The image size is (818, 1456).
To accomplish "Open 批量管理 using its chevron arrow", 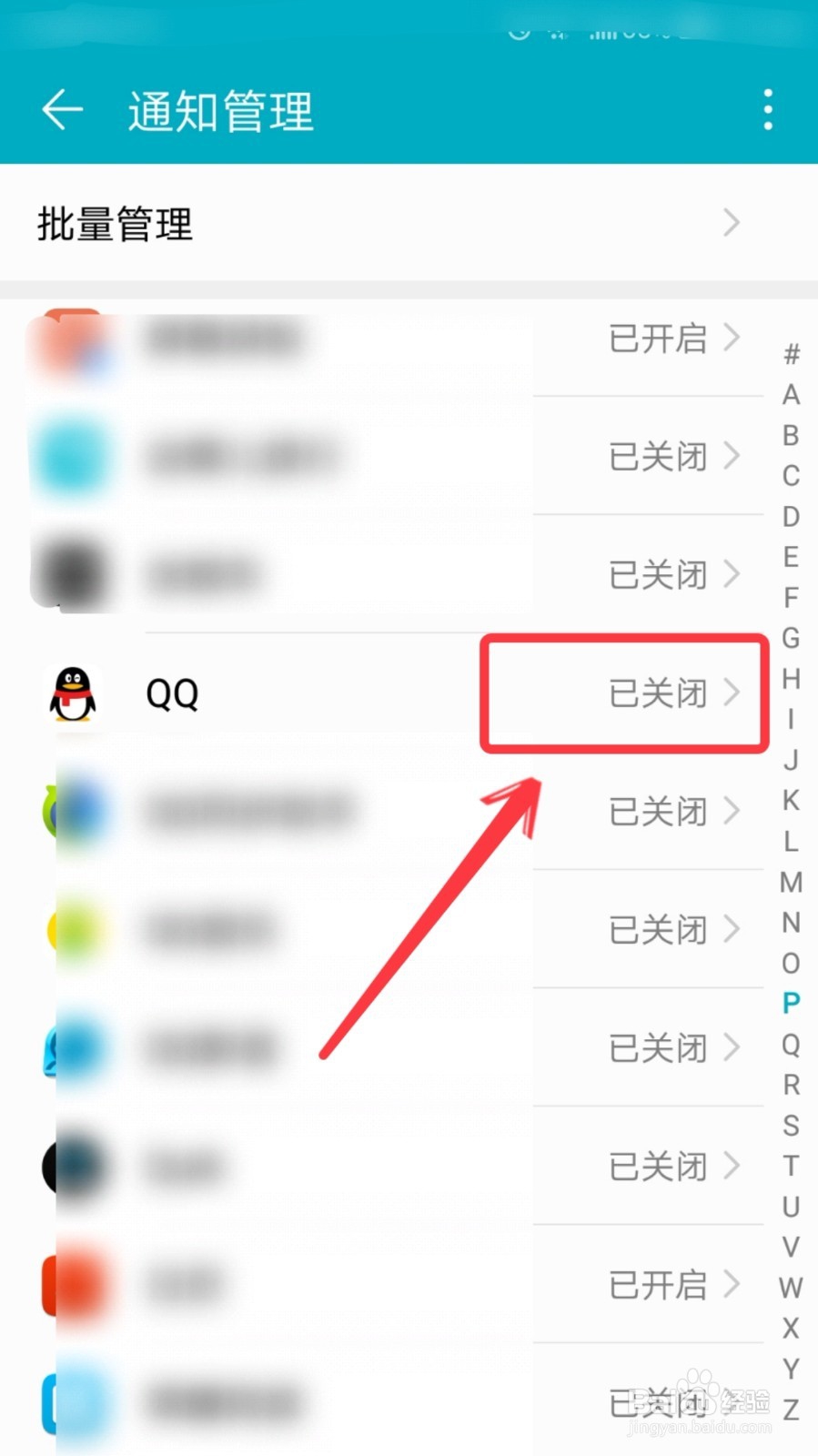I will coord(733,223).
